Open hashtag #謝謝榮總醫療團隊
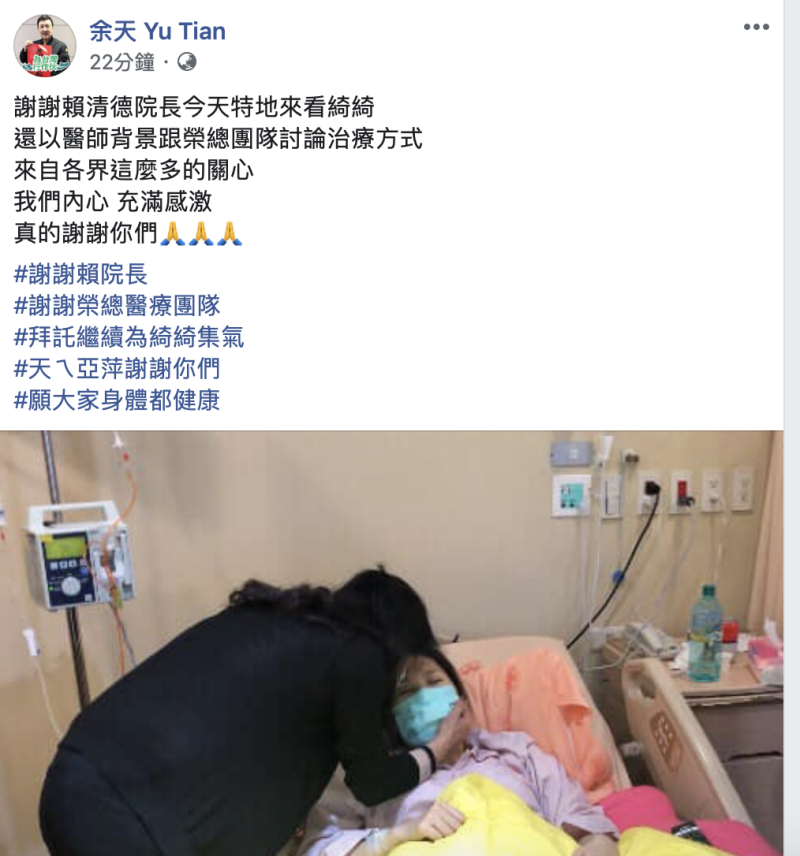Screen dimensions: 800x856 [117, 306]
